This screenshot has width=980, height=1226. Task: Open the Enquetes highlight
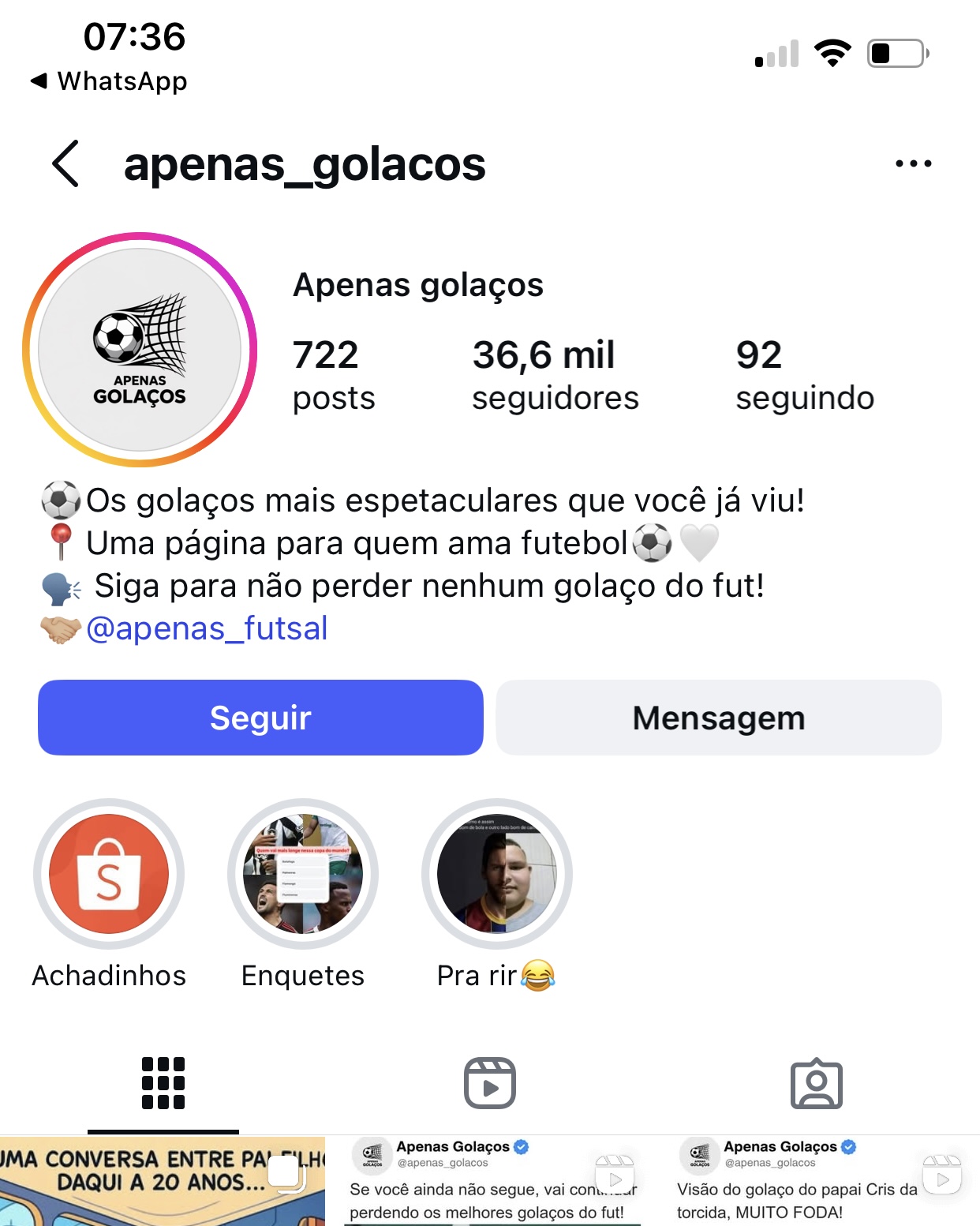(x=303, y=875)
